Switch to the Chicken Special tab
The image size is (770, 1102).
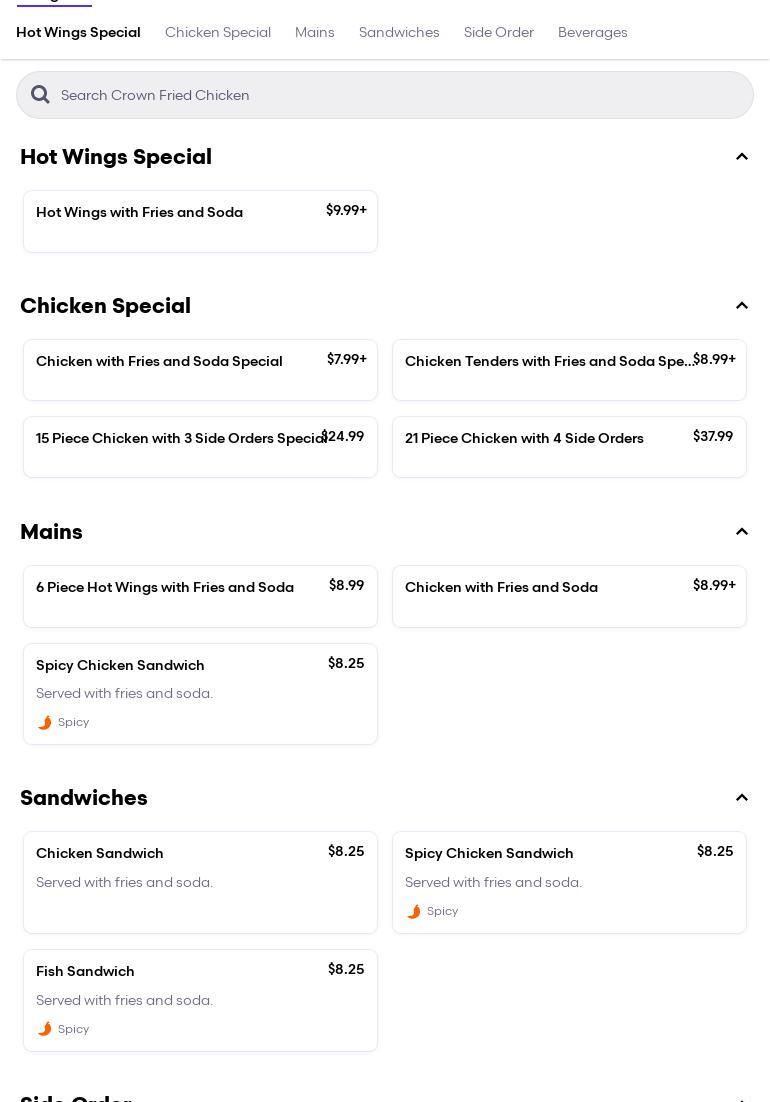218,33
